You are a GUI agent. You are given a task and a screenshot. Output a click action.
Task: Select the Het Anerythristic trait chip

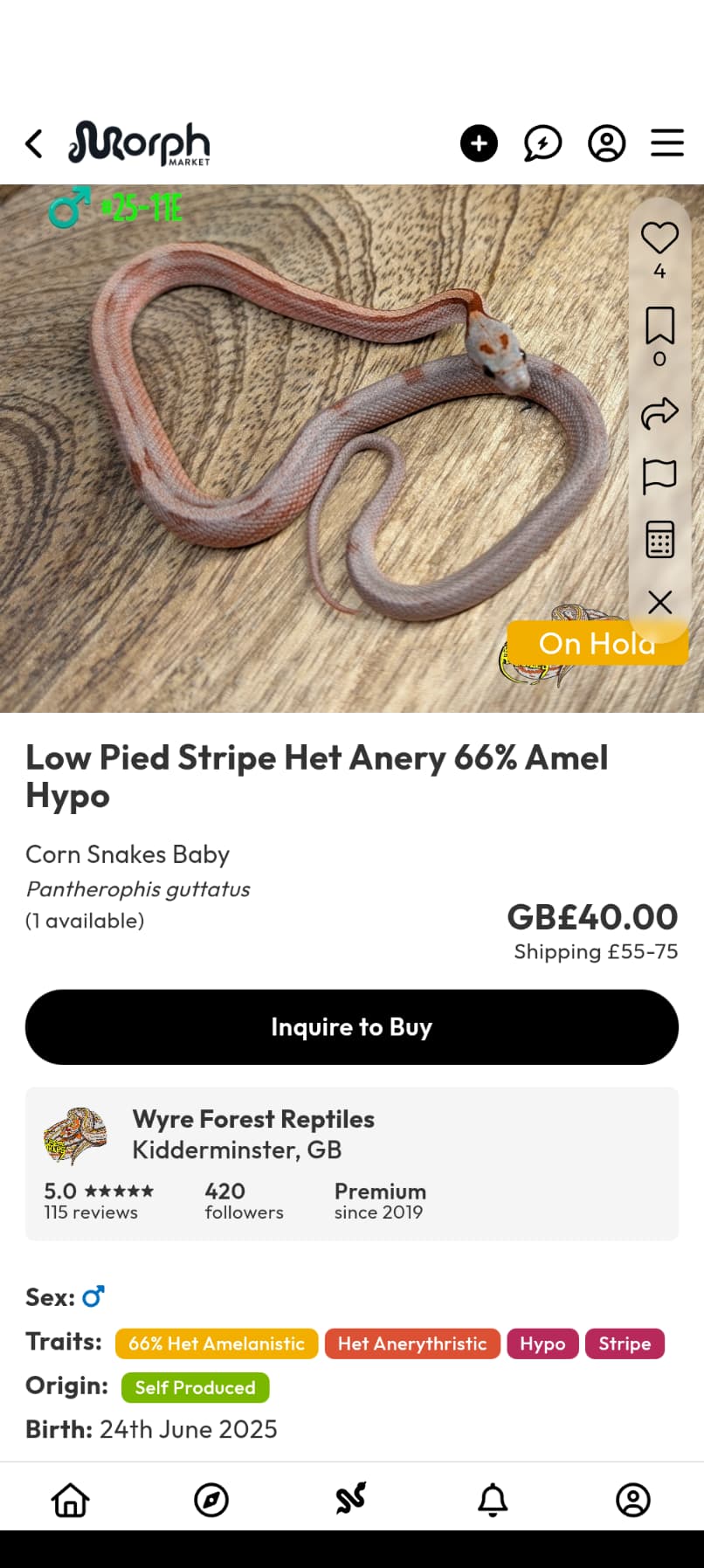(412, 1344)
